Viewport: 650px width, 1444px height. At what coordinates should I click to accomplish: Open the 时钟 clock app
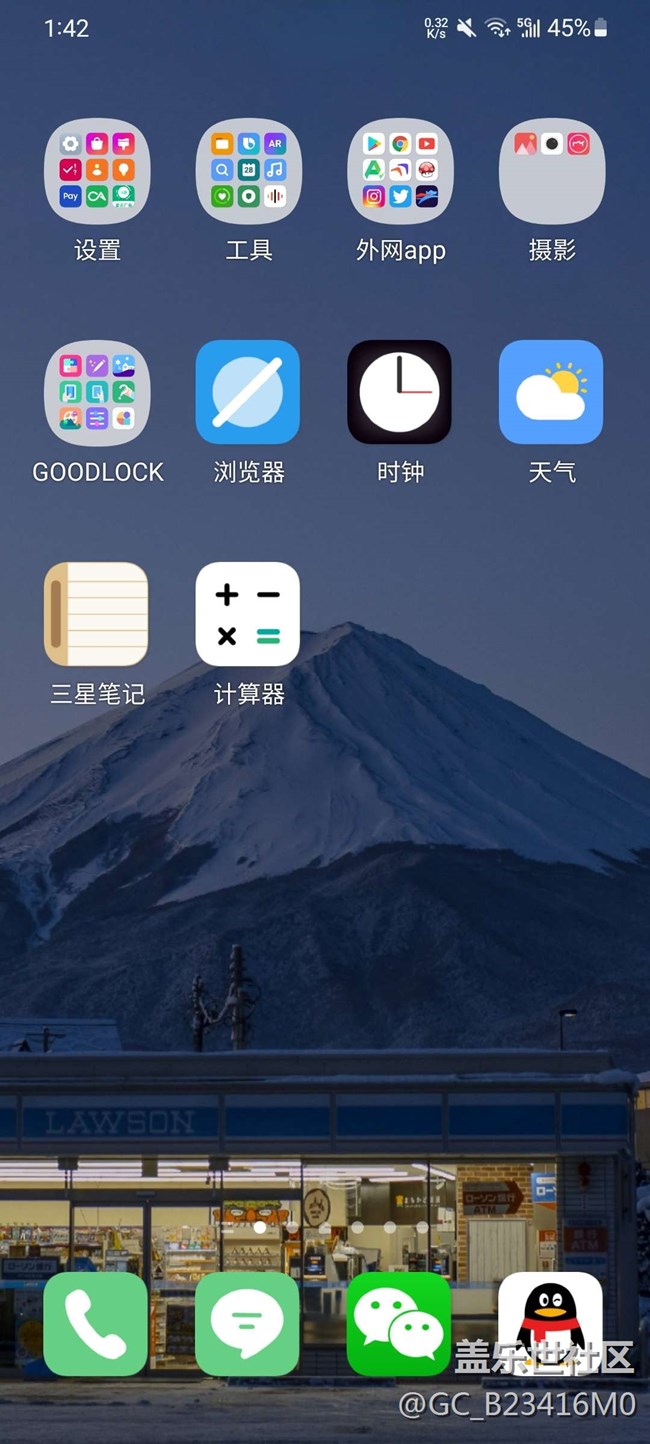click(x=400, y=393)
